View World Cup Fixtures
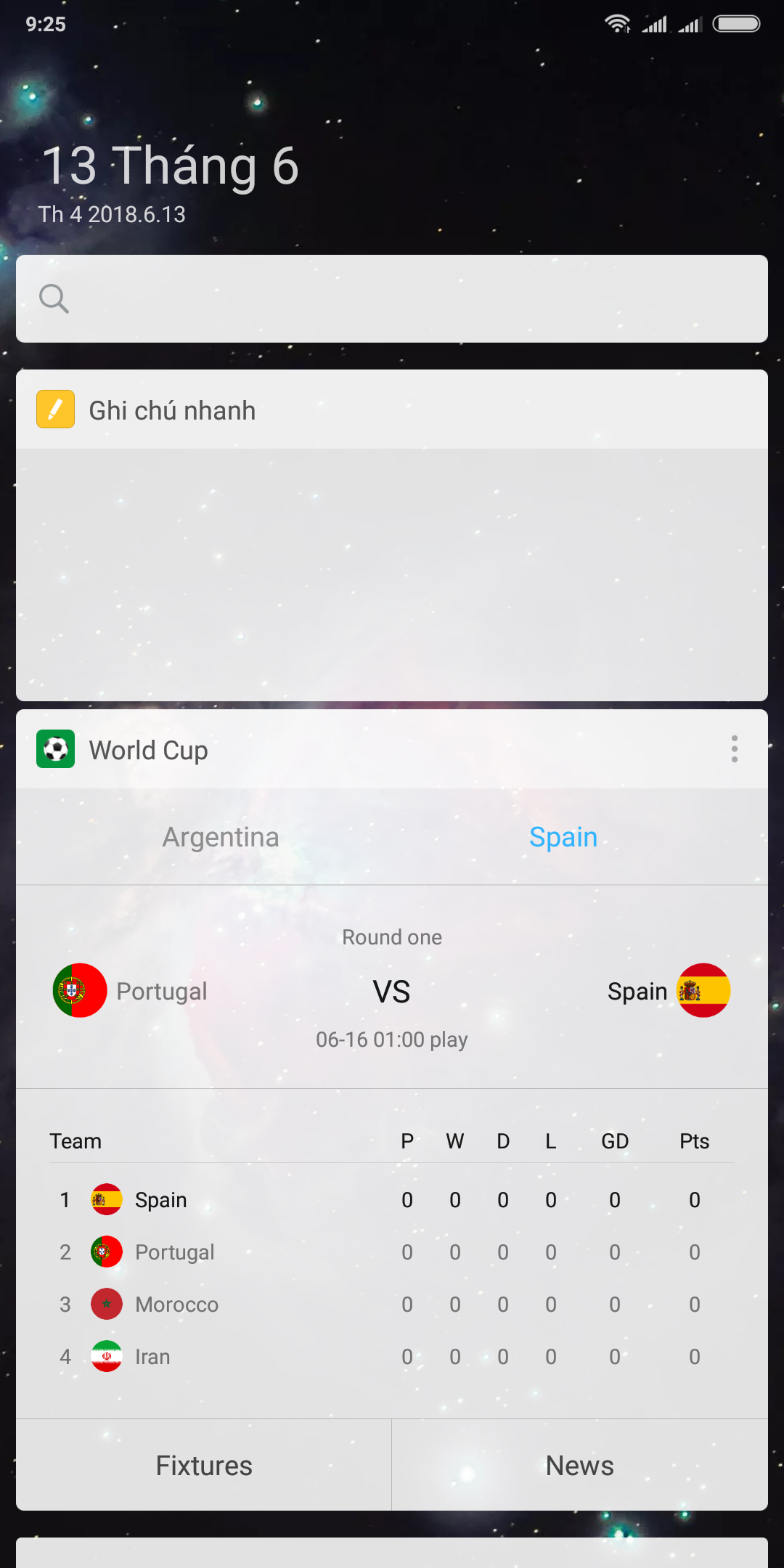Screen dimensions: 784x1568 pos(204,1465)
